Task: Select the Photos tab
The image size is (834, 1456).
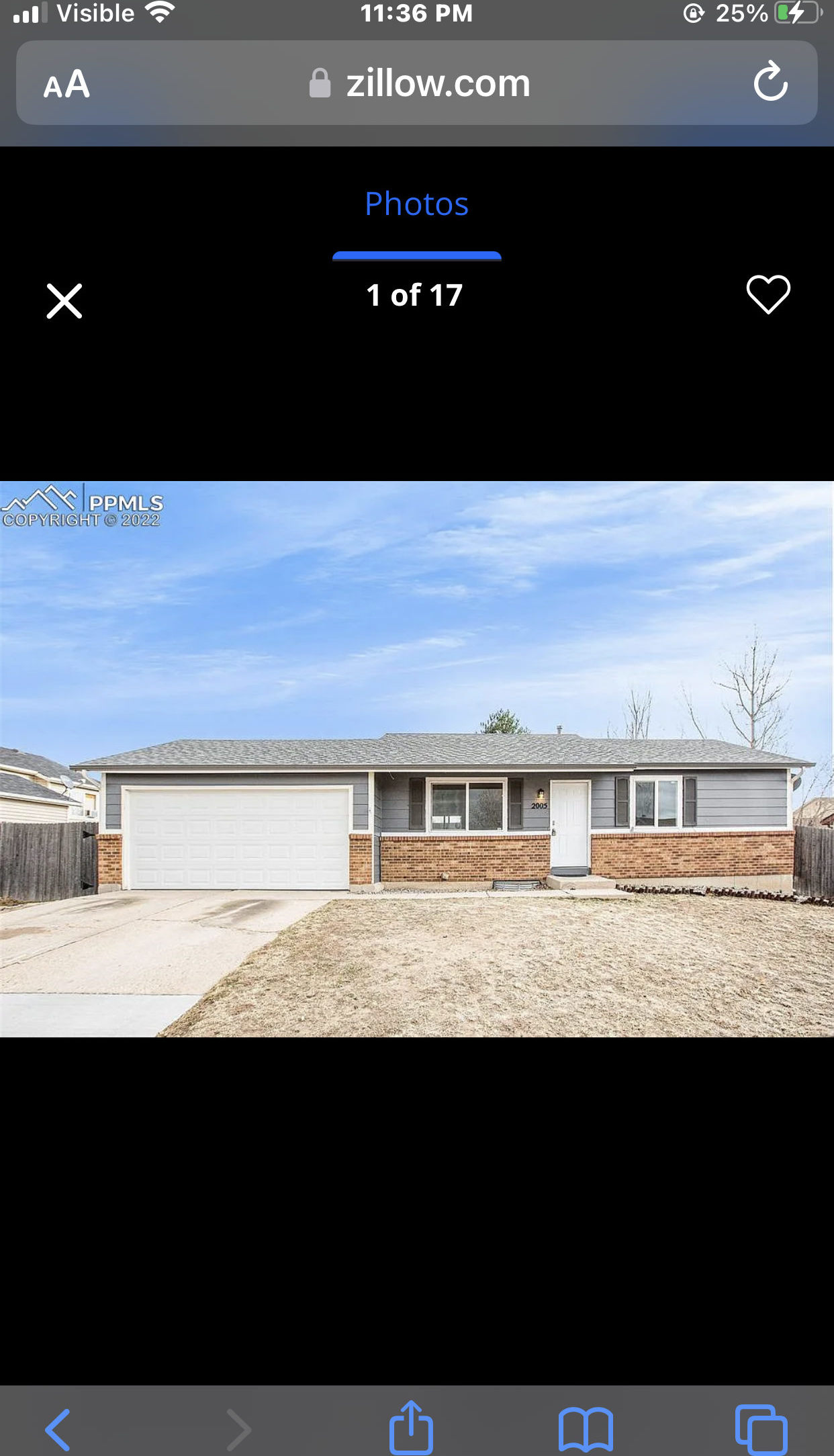Action: tap(416, 204)
